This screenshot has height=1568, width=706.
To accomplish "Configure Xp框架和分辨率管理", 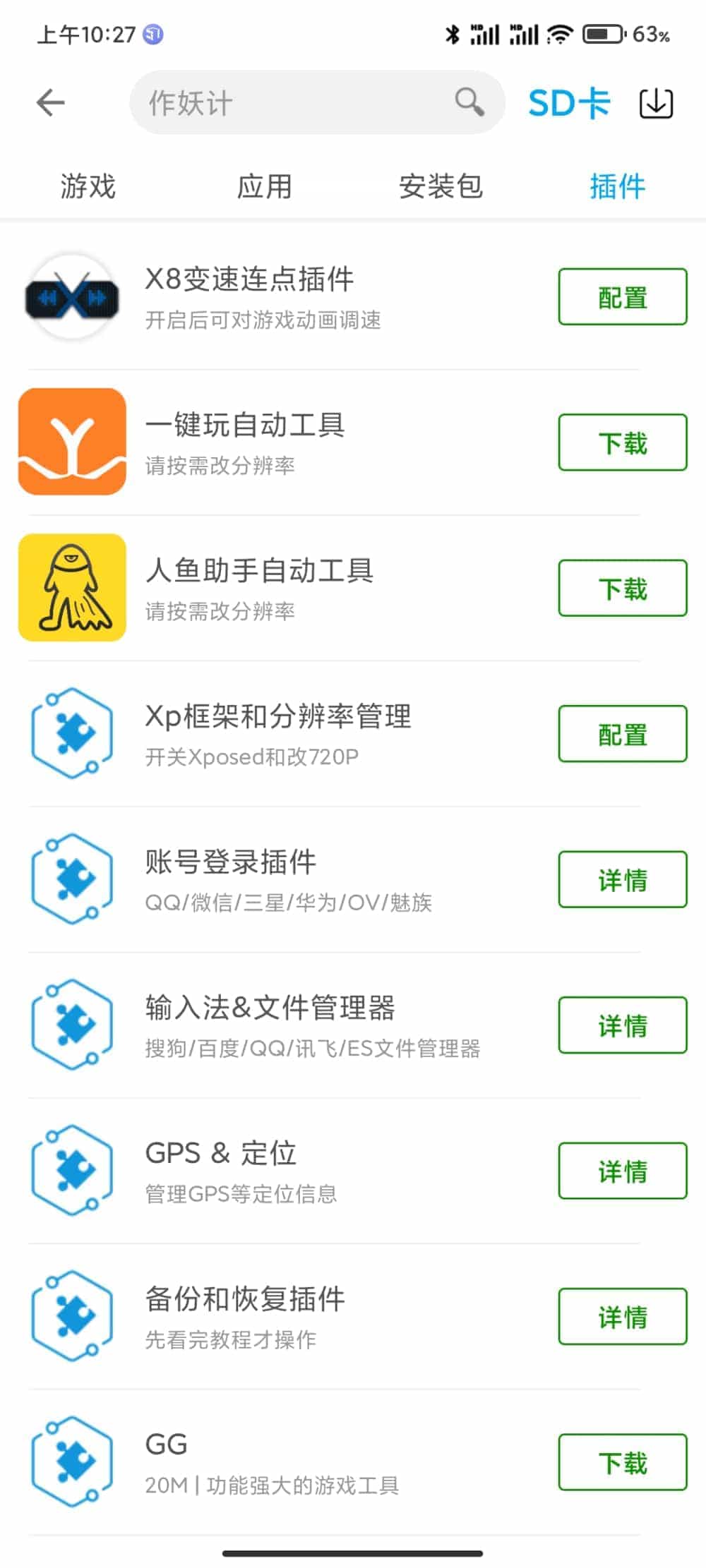I will pos(622,734).
